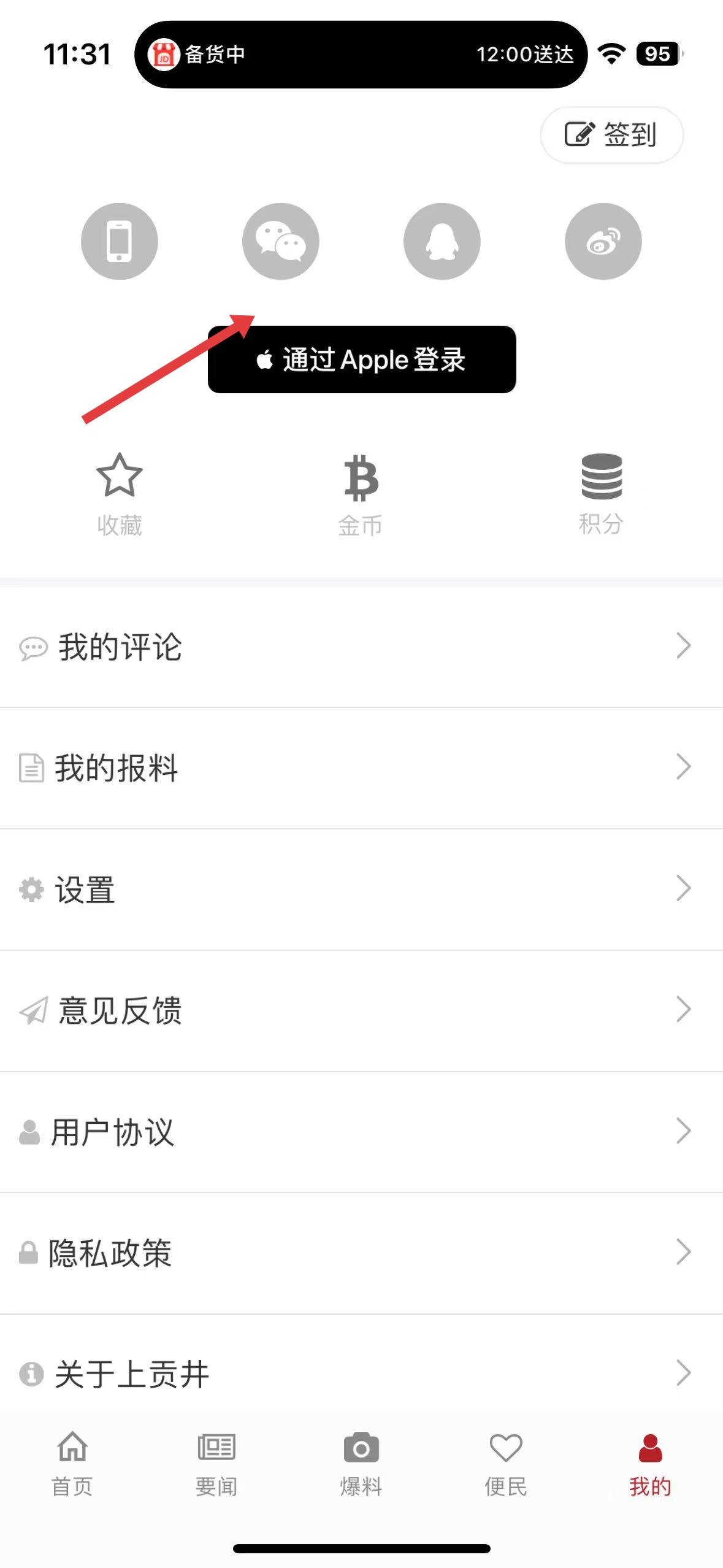Open 收藏 favorites

point(120,494)
